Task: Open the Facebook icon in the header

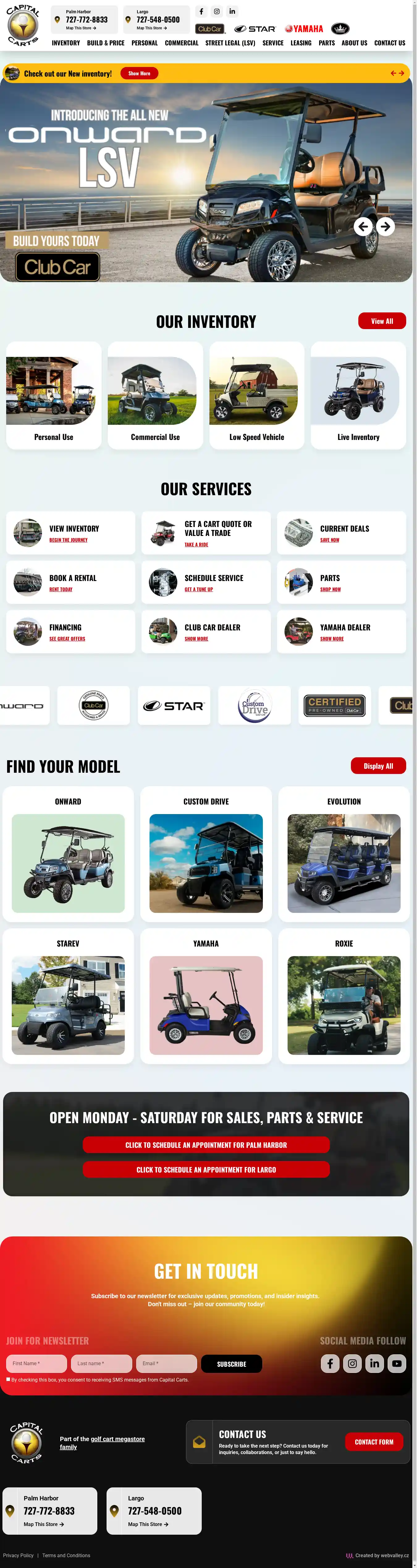Action: 201,11
